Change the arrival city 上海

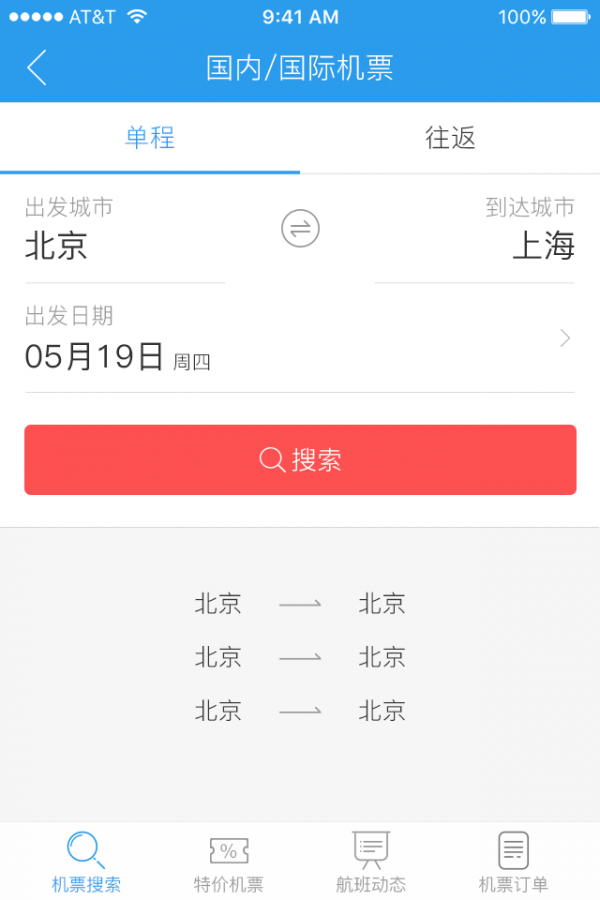543,245
